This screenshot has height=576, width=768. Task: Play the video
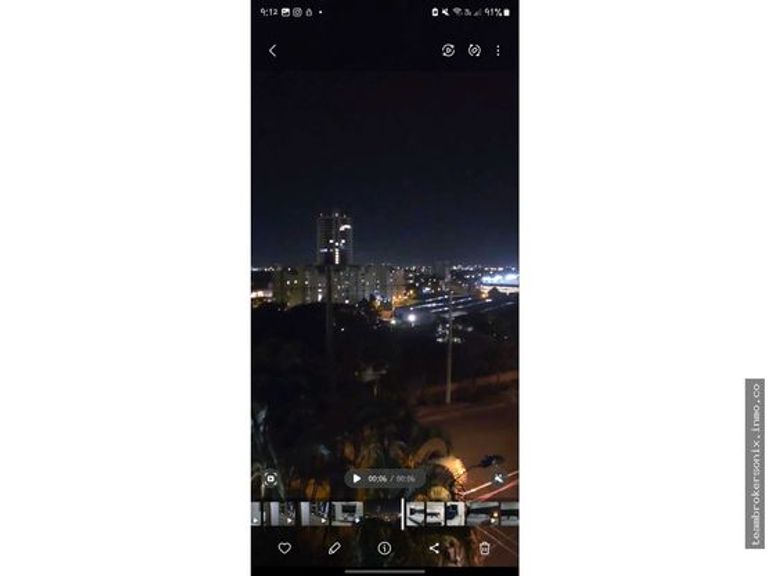click(357, 479)
